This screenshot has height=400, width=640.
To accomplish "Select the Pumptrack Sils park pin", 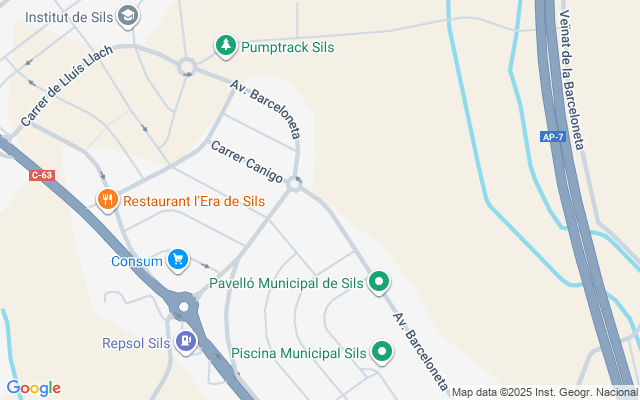I will coord(226,45).
